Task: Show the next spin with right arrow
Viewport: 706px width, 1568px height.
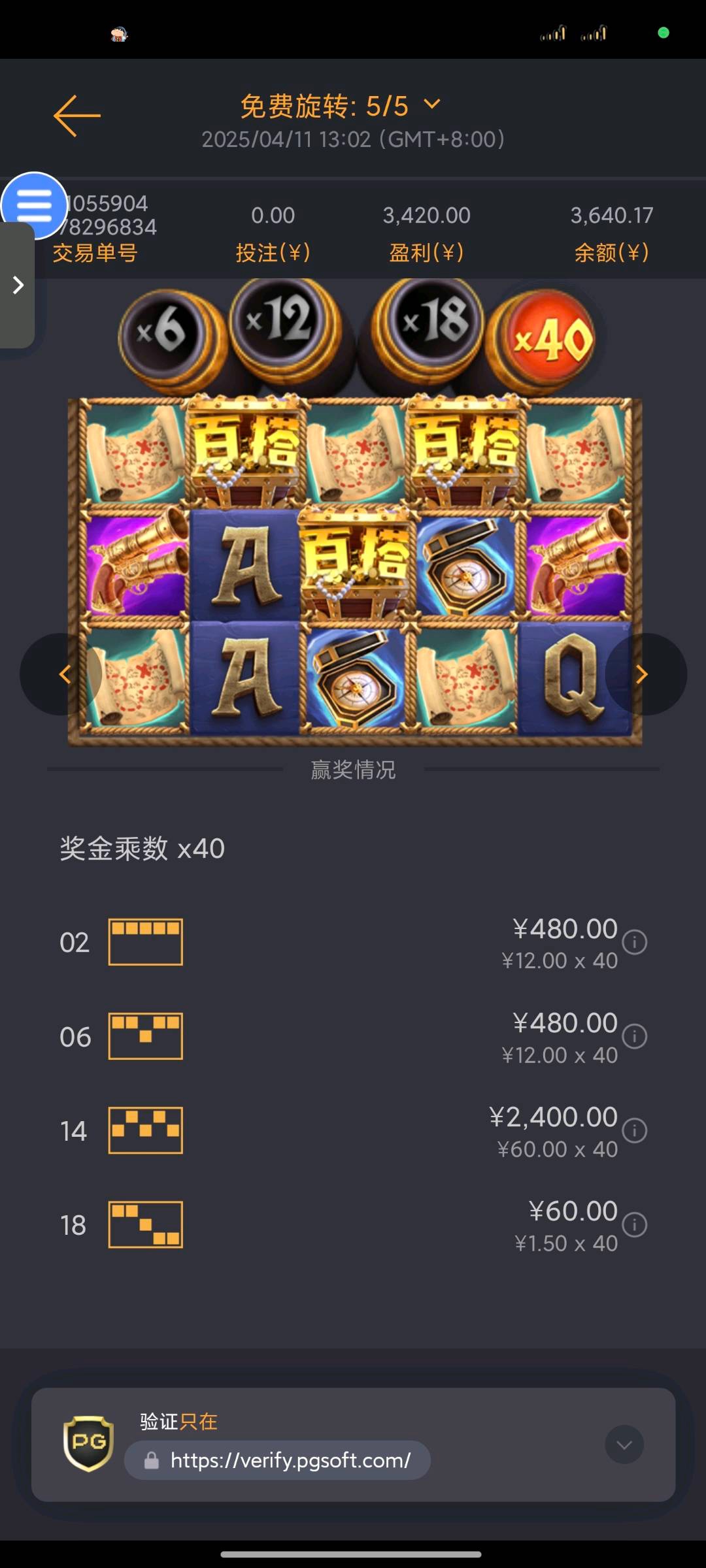Action: (x=644, y=674)
